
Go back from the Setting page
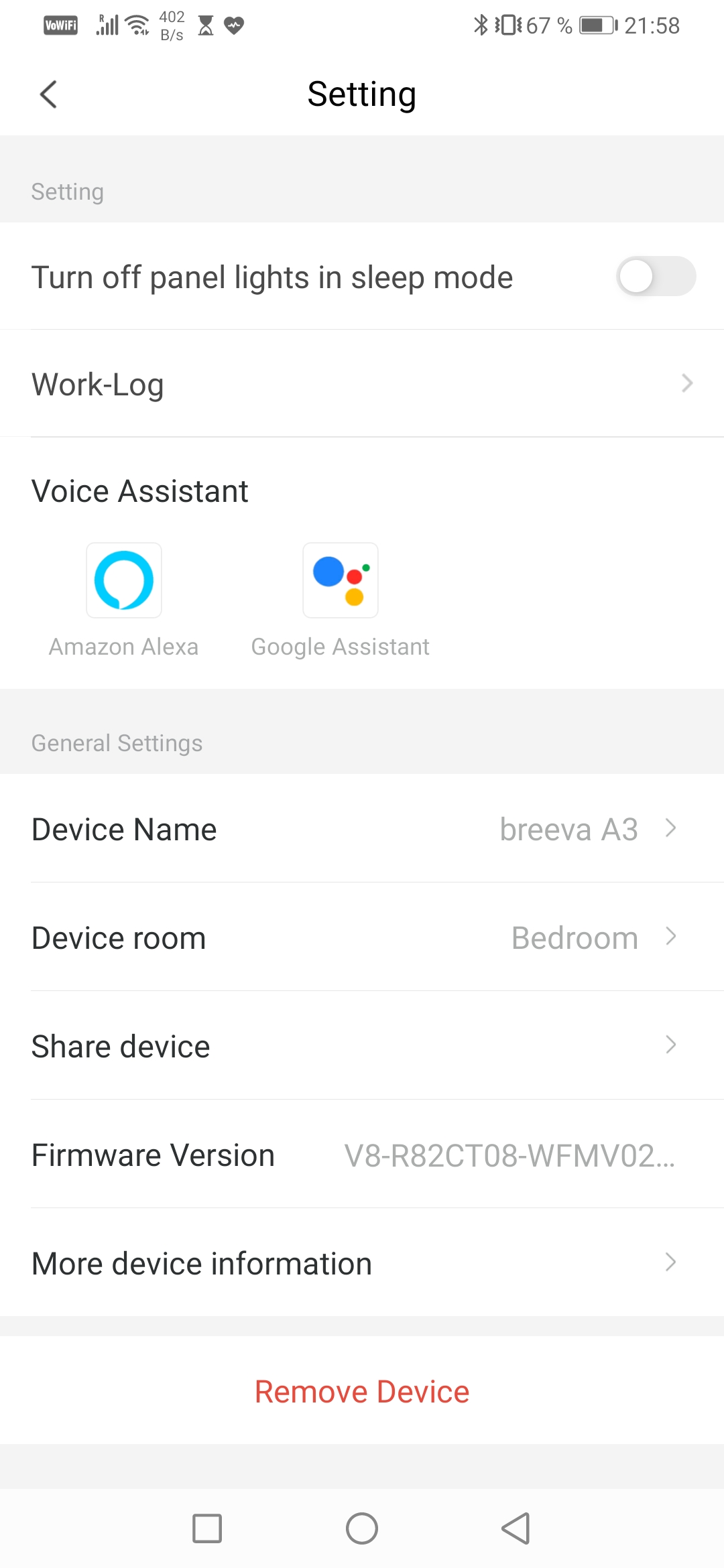pos(48,94)
